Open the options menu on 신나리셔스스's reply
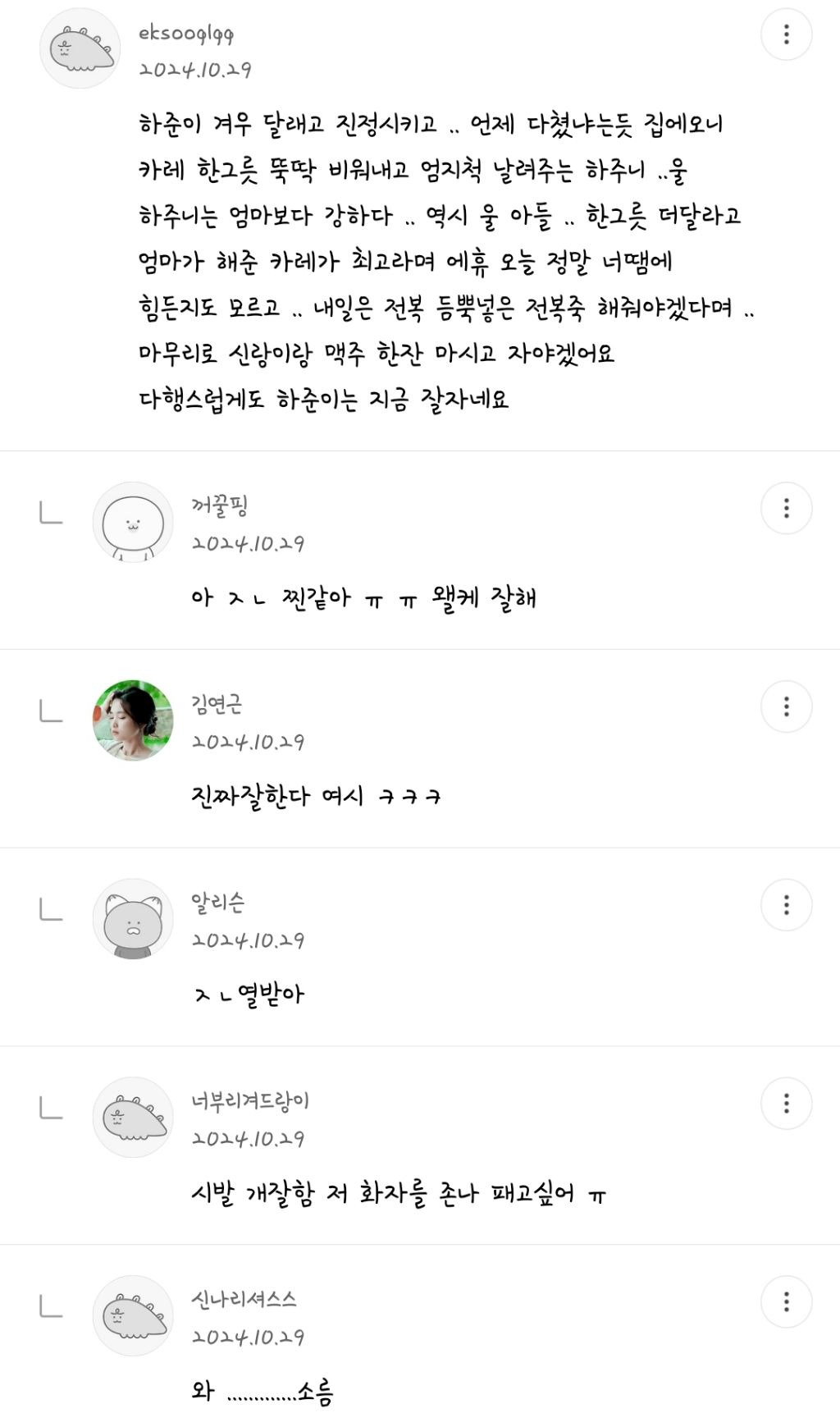Image resolution: width=840 pixels, height=1413 pixels. coord(786,1301)
